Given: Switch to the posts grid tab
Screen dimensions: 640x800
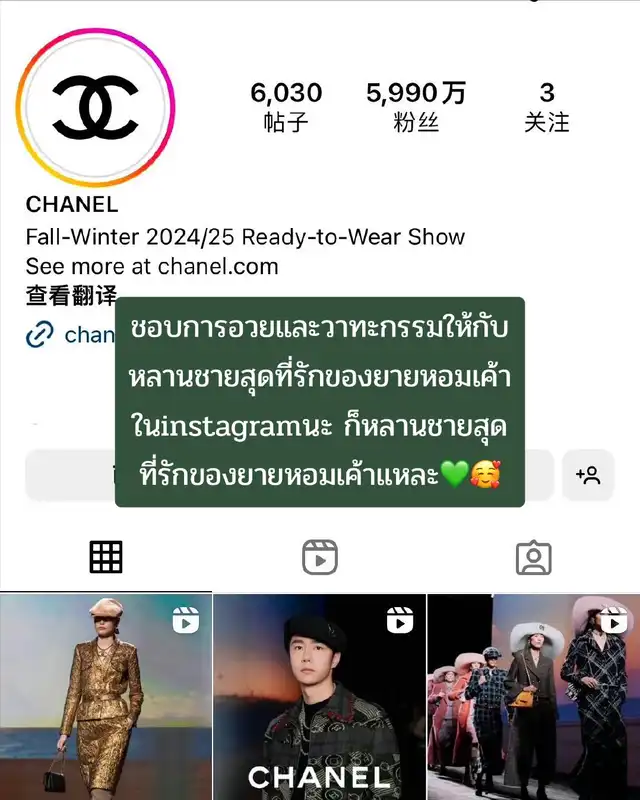Looking at the screenshot, I should (106, 557).
